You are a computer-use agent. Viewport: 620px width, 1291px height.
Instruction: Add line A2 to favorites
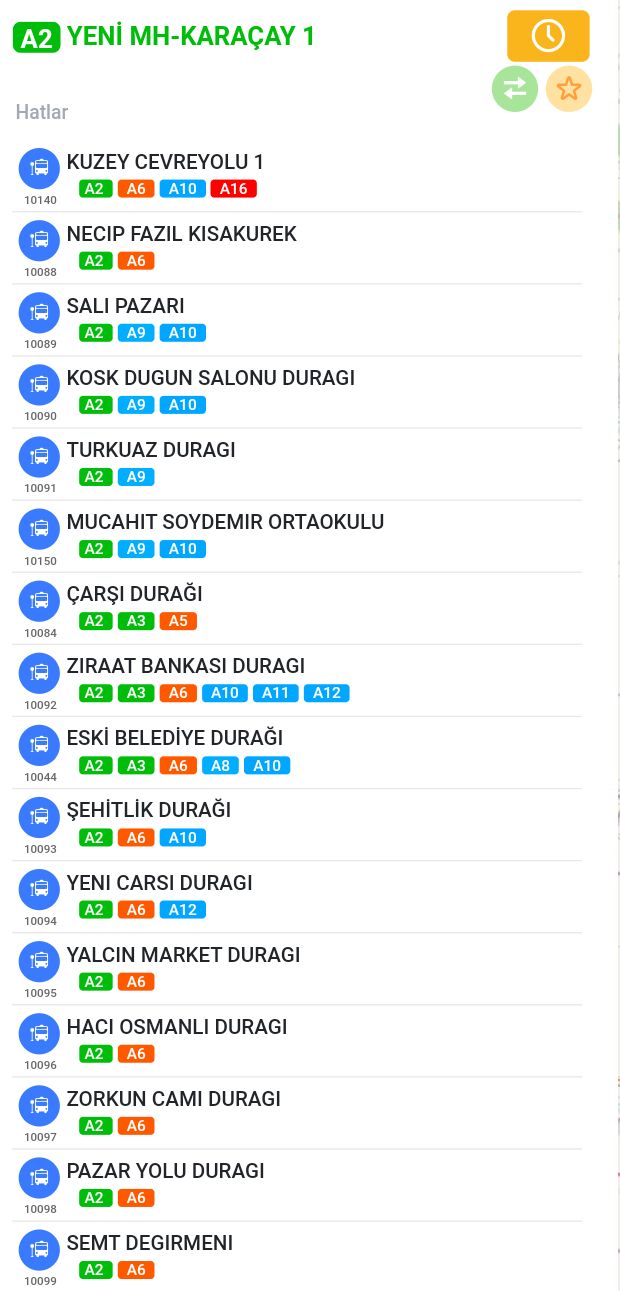click(569, 89)
